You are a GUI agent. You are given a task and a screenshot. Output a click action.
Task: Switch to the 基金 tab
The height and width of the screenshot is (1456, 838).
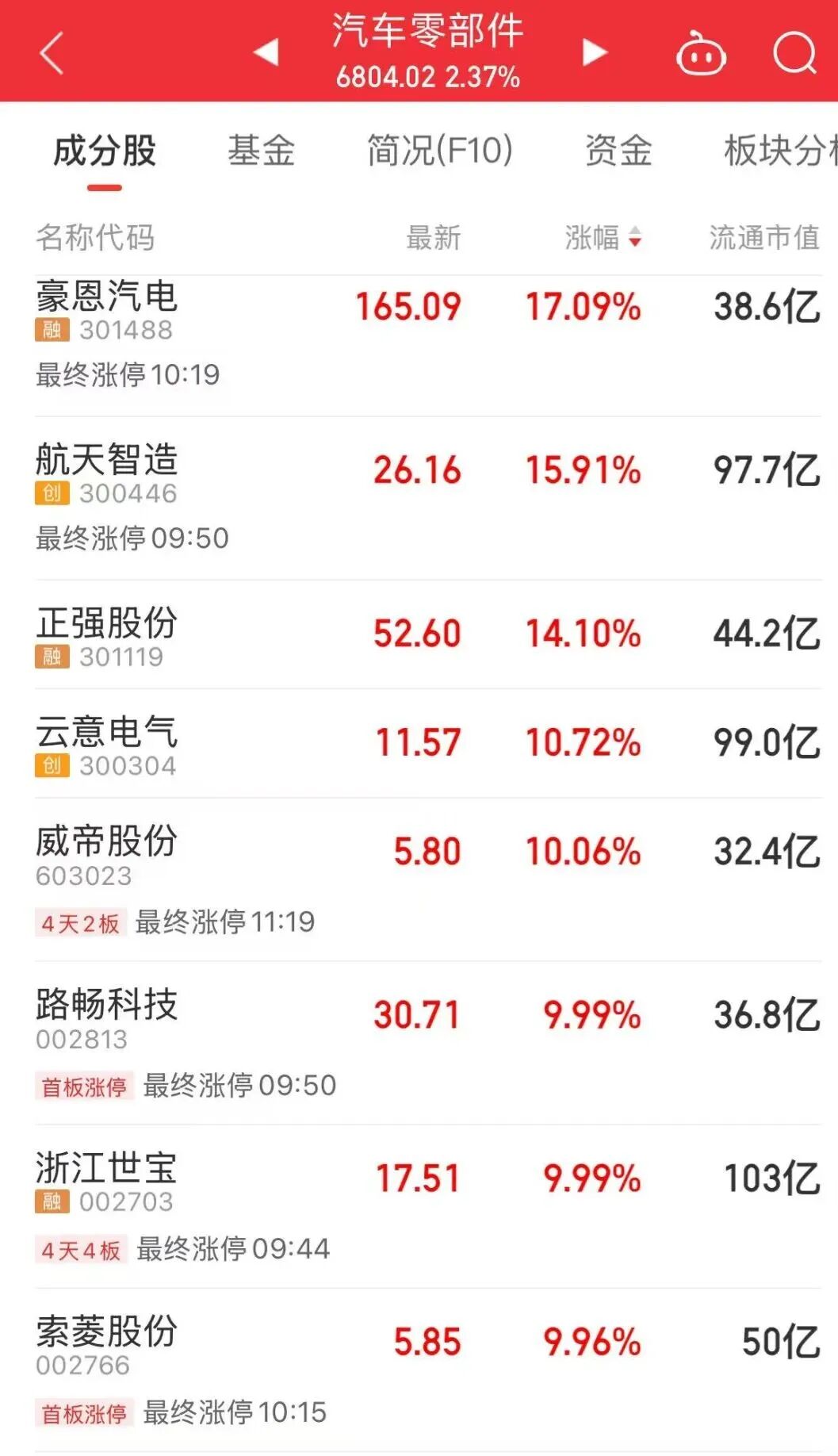point(261,151)
